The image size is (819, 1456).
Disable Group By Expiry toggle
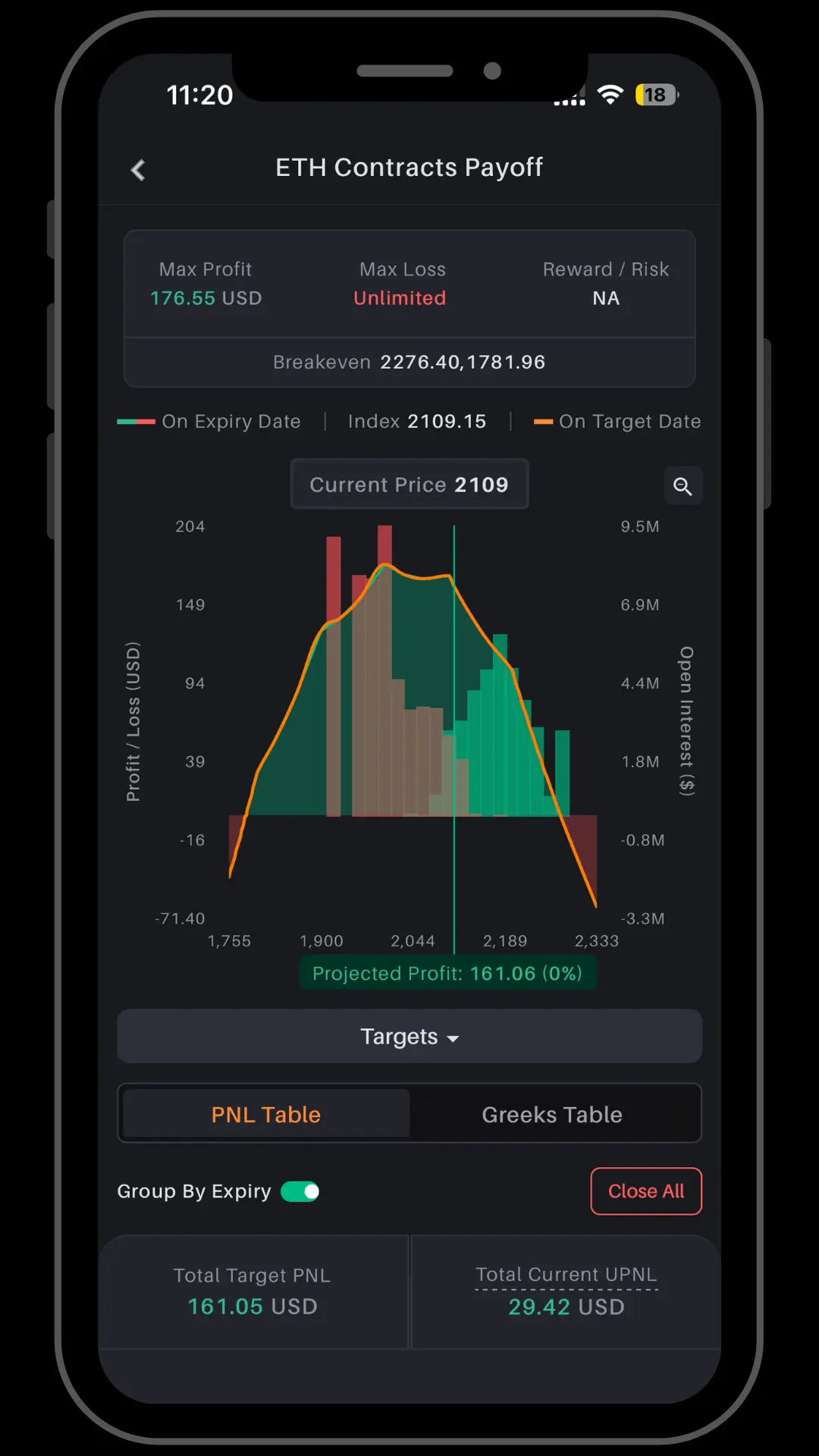point(300,1192)
